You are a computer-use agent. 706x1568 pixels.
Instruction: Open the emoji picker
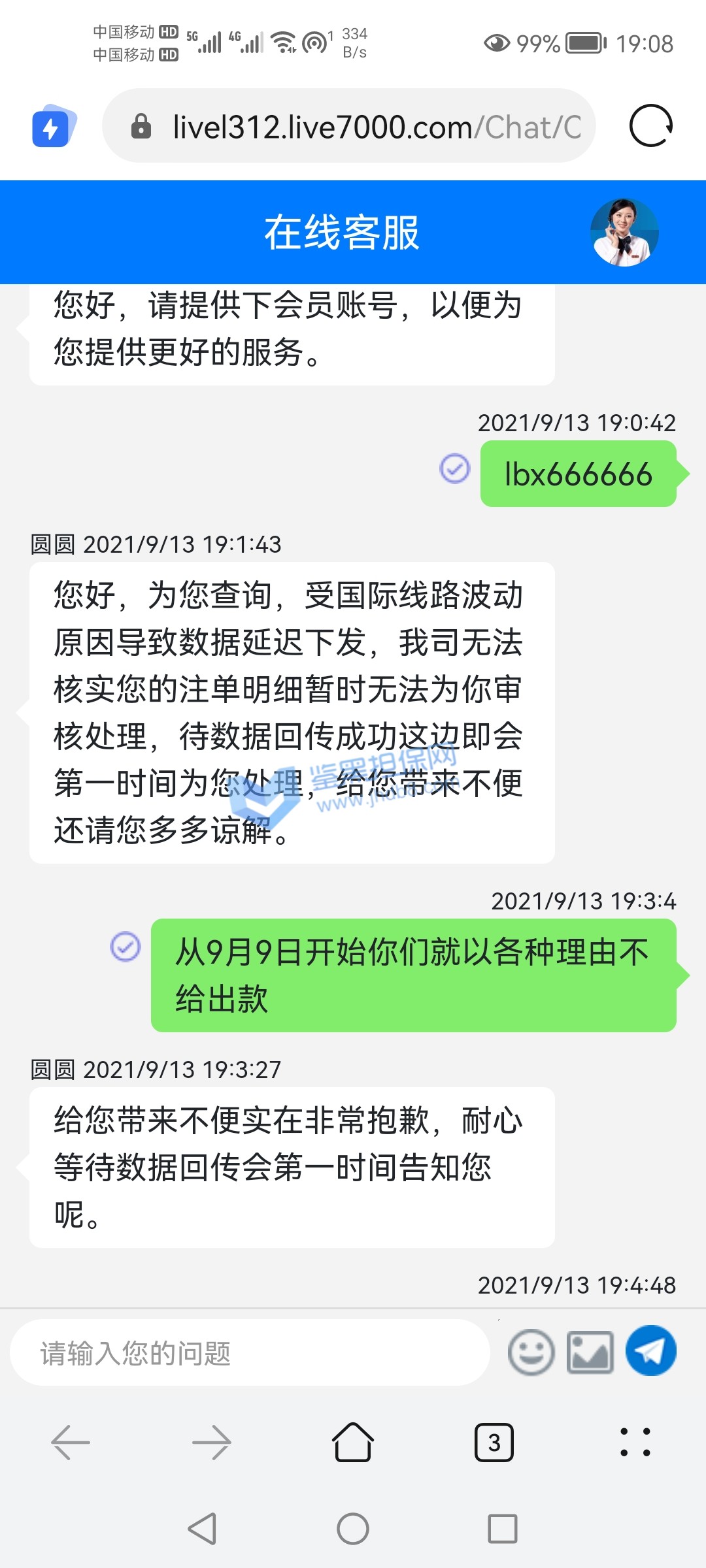click(531, 1352)
